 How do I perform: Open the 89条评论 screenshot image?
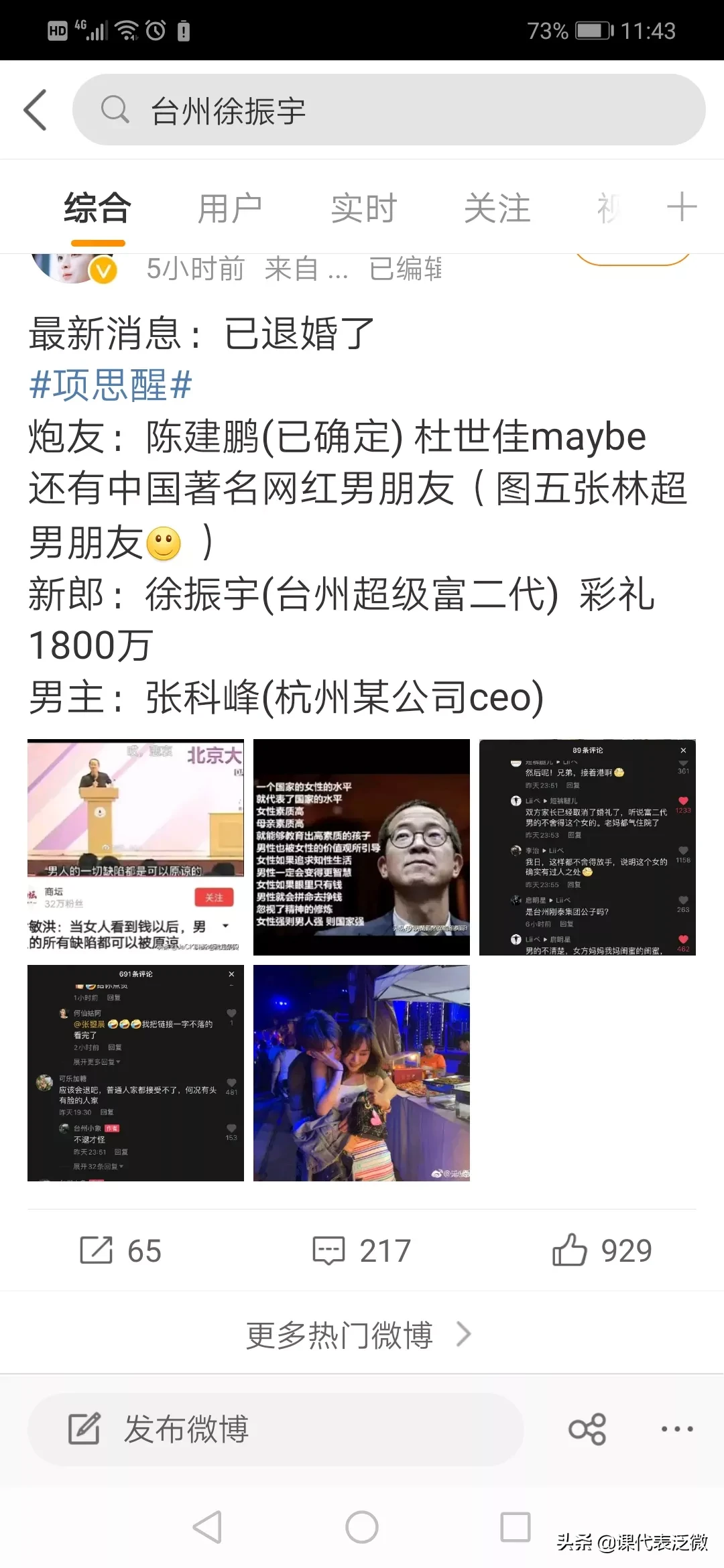click(x=587, y=847)
